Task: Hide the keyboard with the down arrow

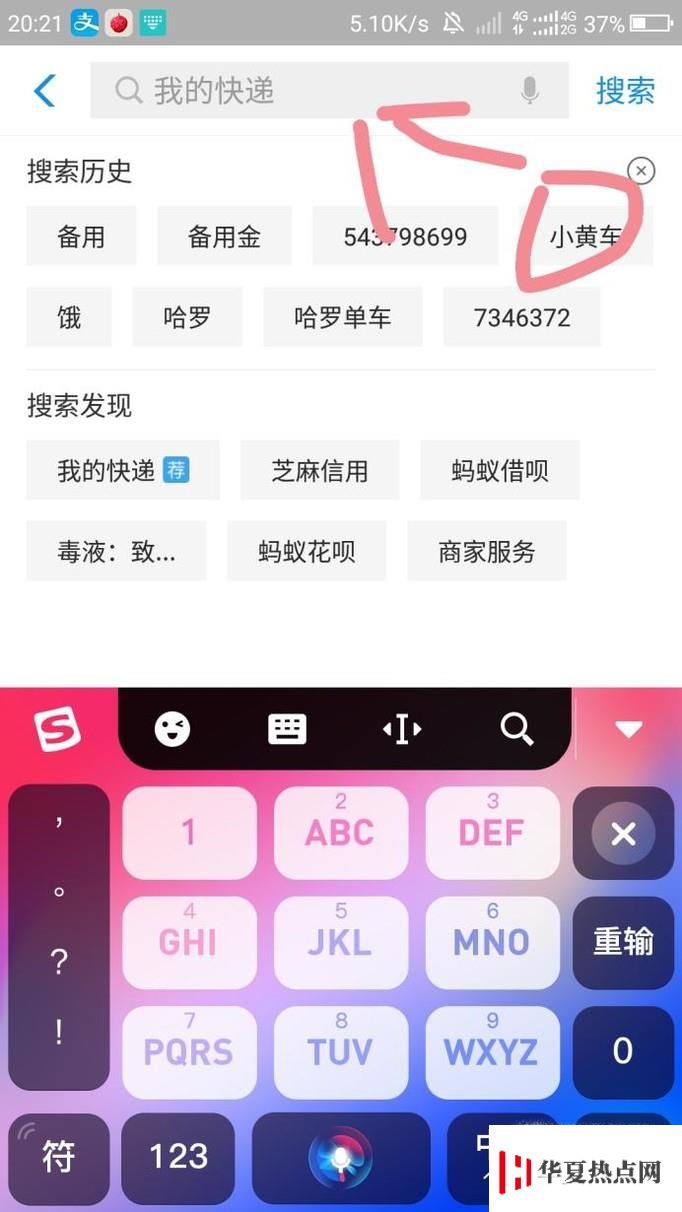Action: [628, 730]
